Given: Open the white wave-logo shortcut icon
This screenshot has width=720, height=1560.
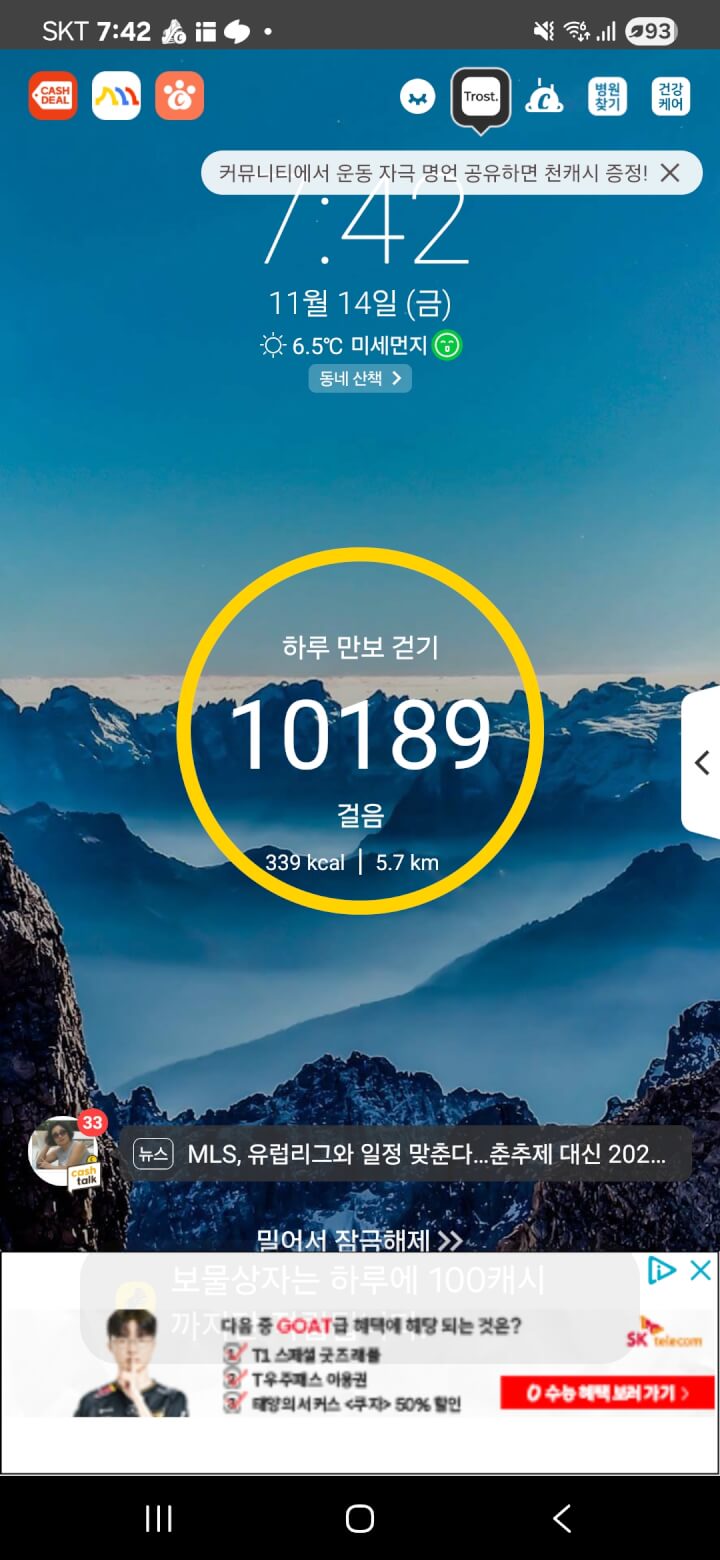Looking at the screenshot, I should pyautogui.click(x=116, y=96).
